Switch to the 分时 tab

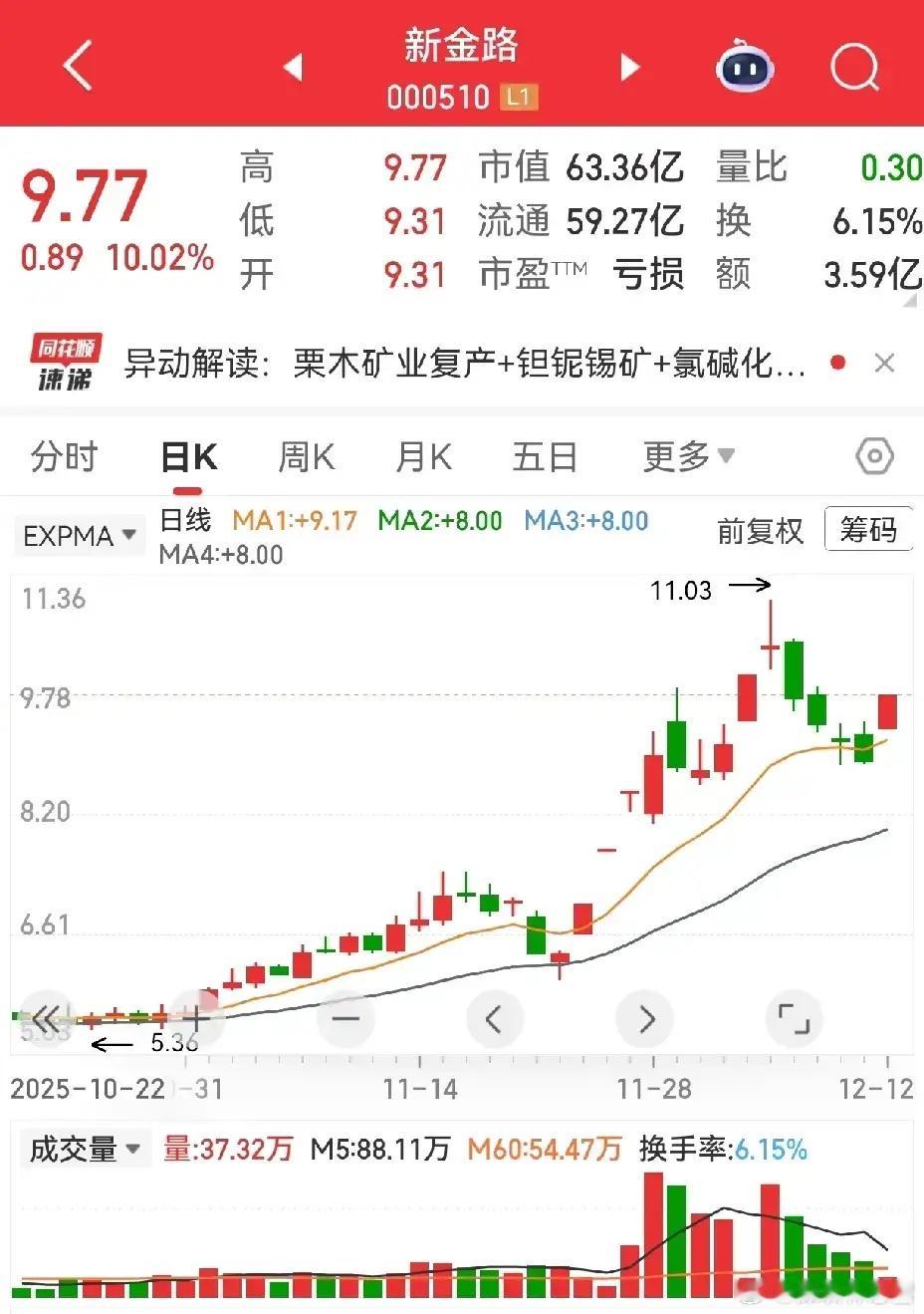coord(64,457)
